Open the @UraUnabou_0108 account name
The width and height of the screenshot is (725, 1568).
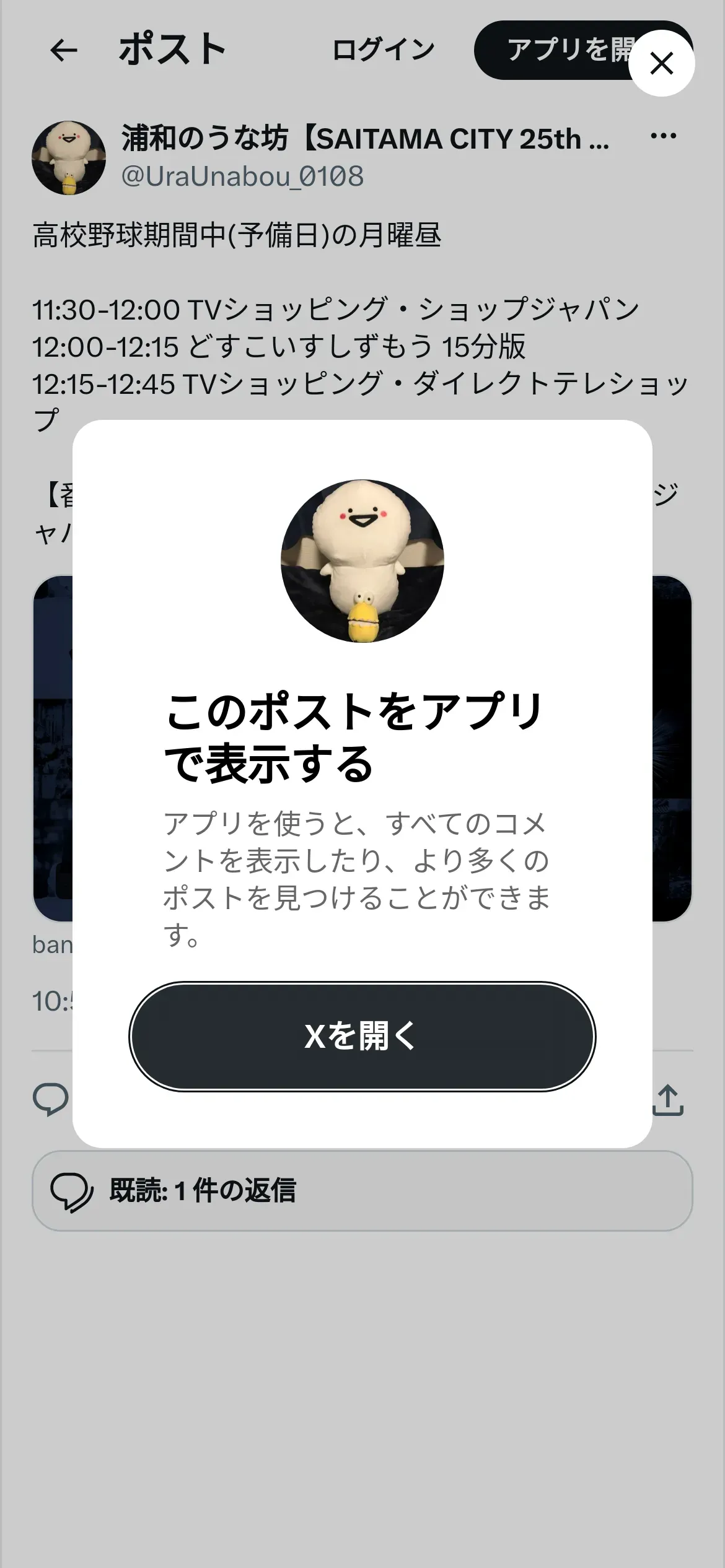click(x=242, y=176)
